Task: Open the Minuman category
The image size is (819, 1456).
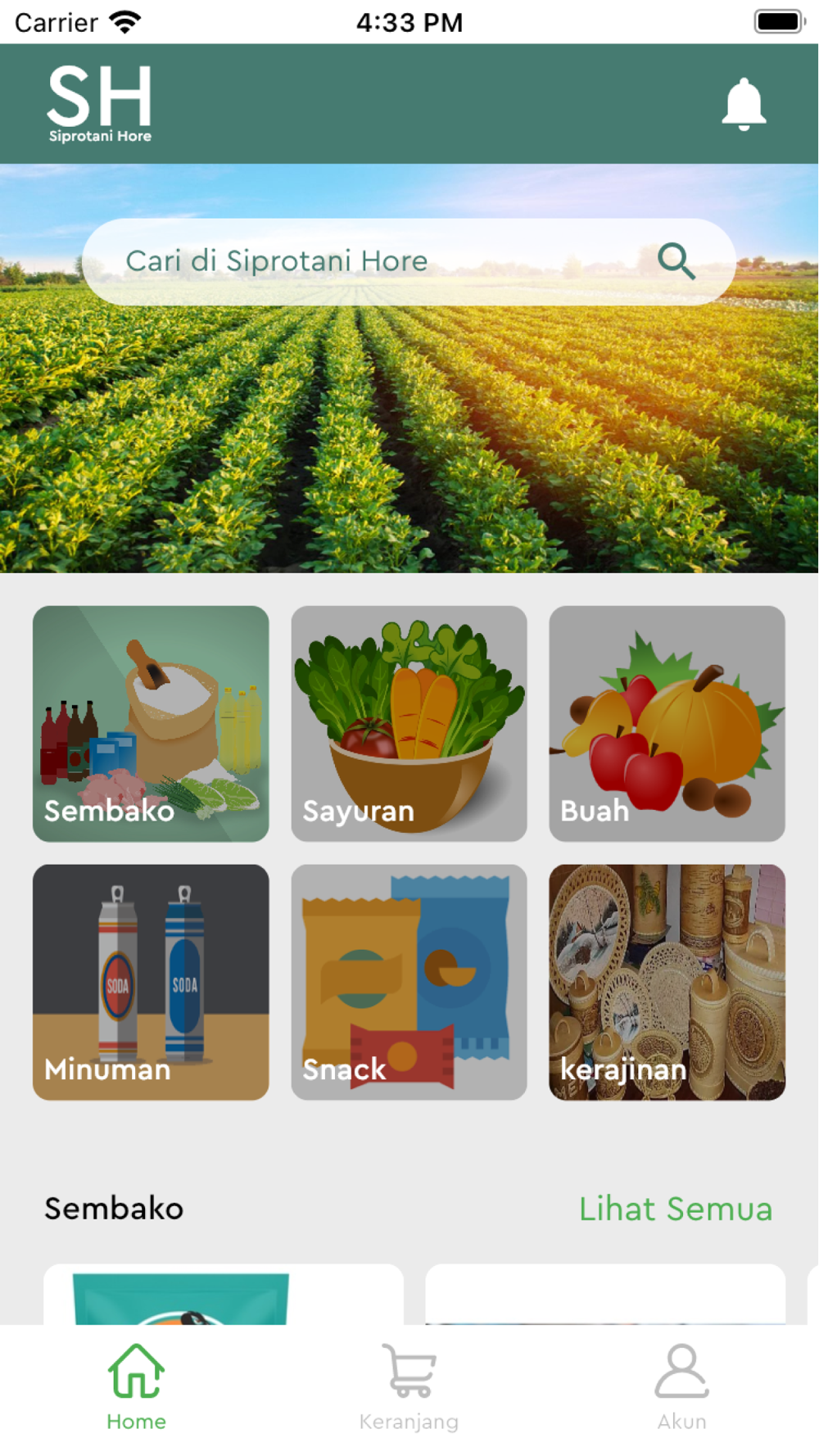Action: click(x=151, y=982)
